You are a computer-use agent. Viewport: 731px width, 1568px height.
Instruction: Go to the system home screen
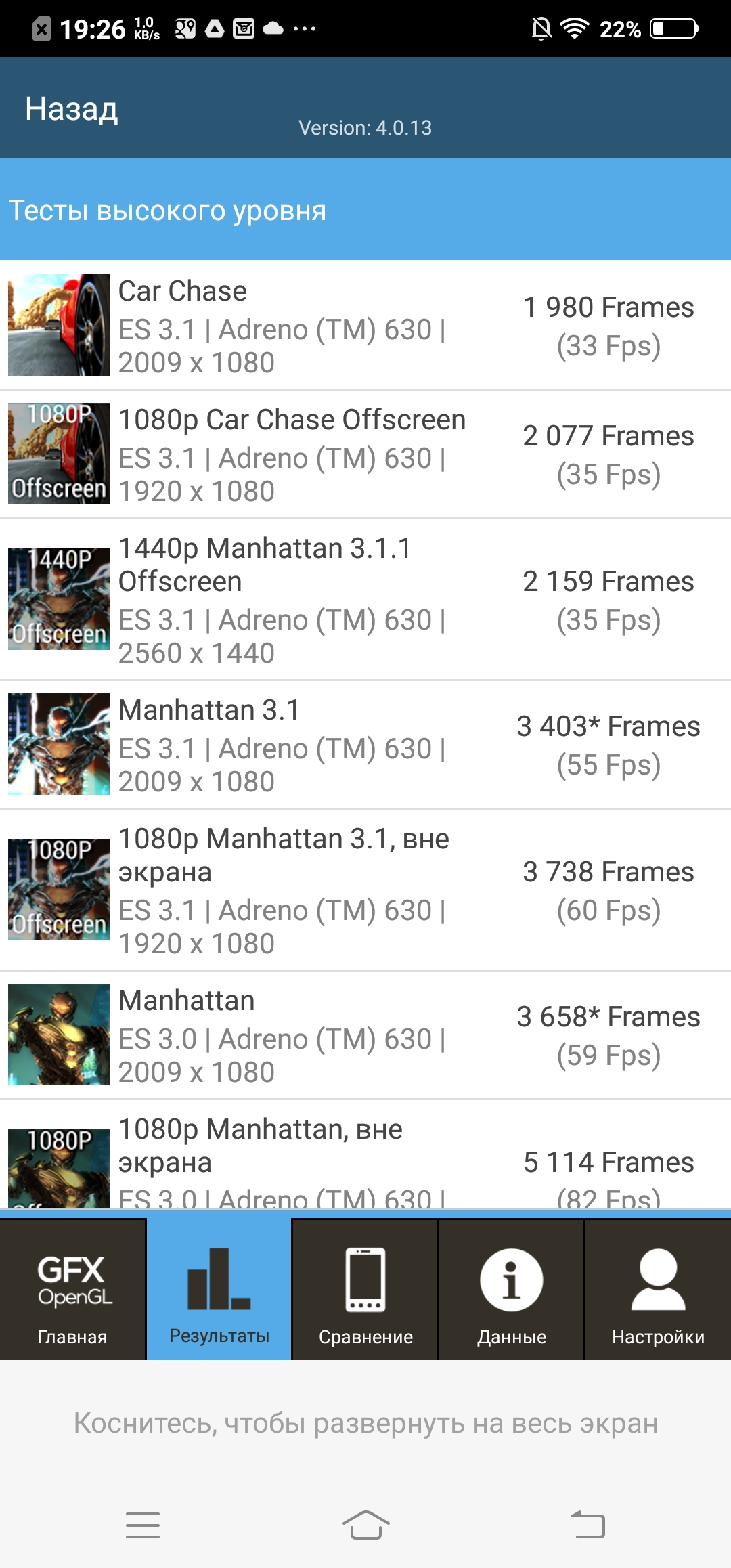point(365,1525)
